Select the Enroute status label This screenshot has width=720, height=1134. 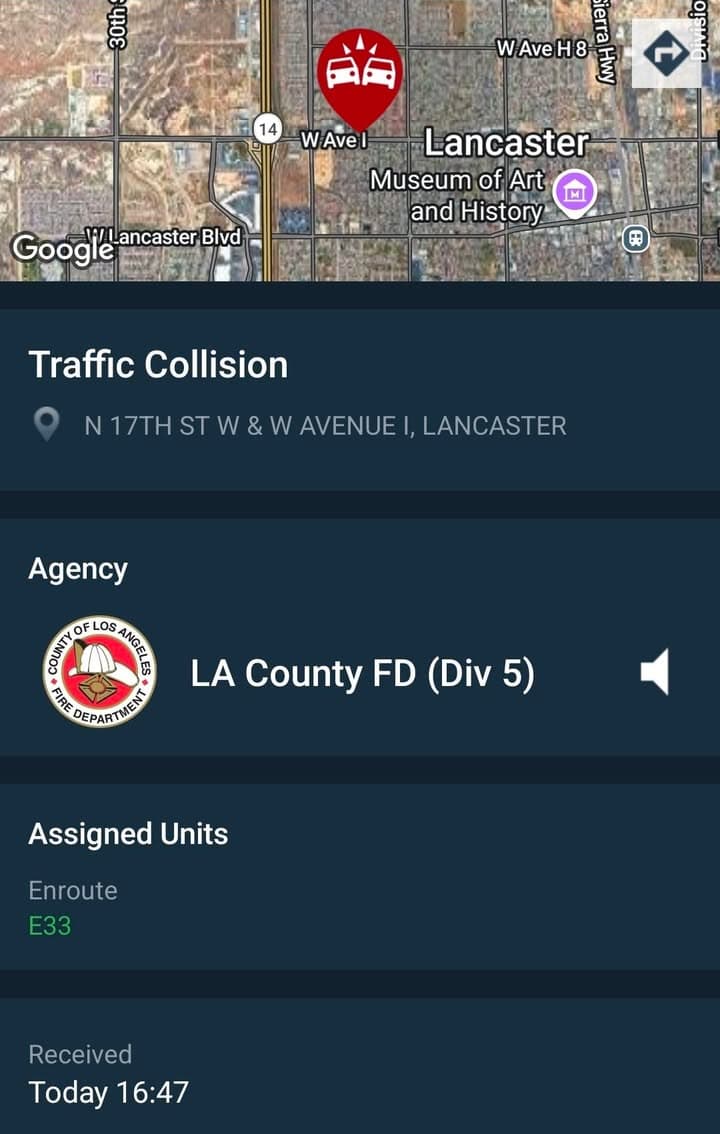pyautogui.click(x=72, y=889)
